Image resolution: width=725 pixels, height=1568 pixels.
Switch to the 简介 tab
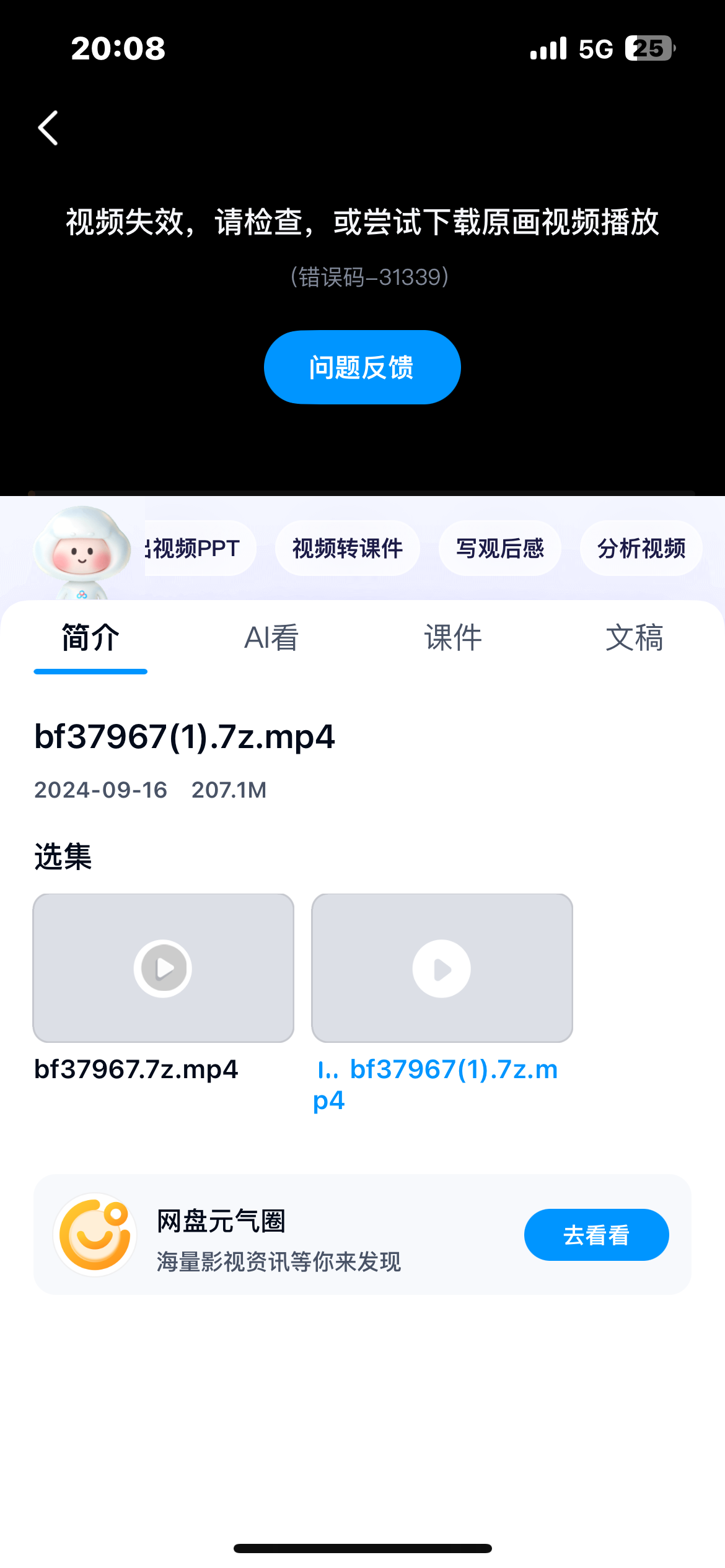coord(90,638)
